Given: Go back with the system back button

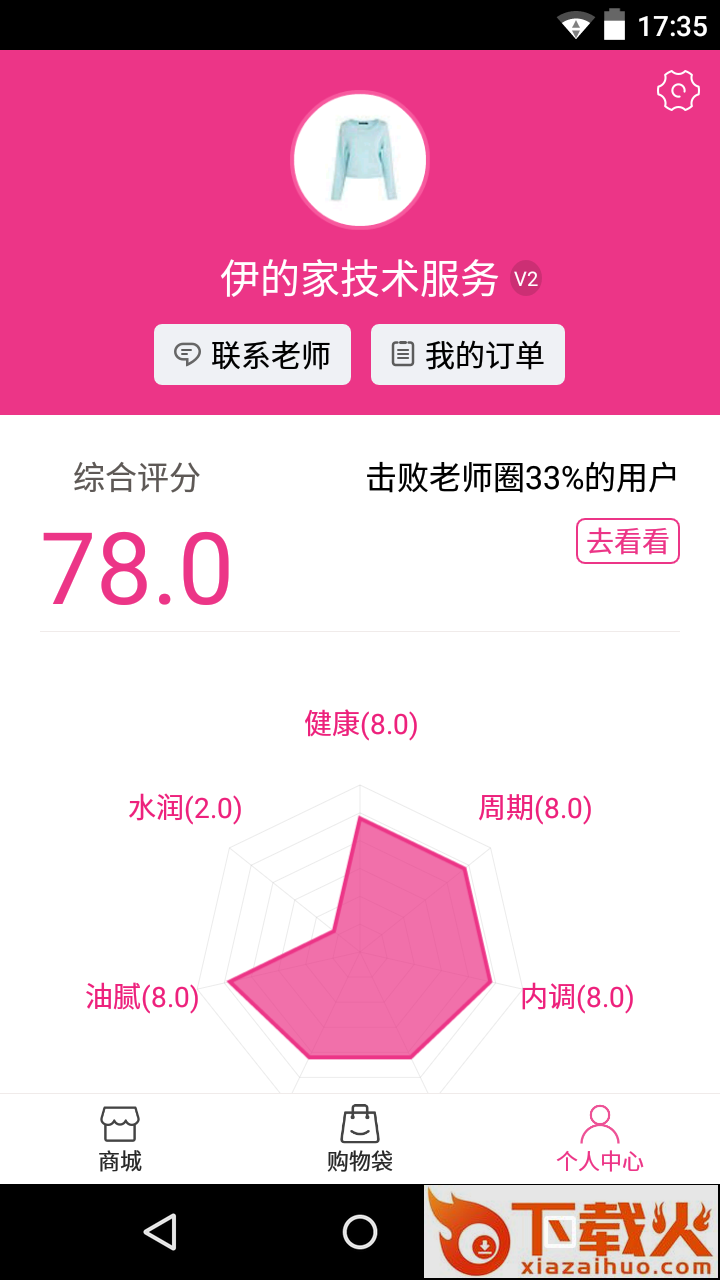Looking at the screenshot, I should (160, 1232).
